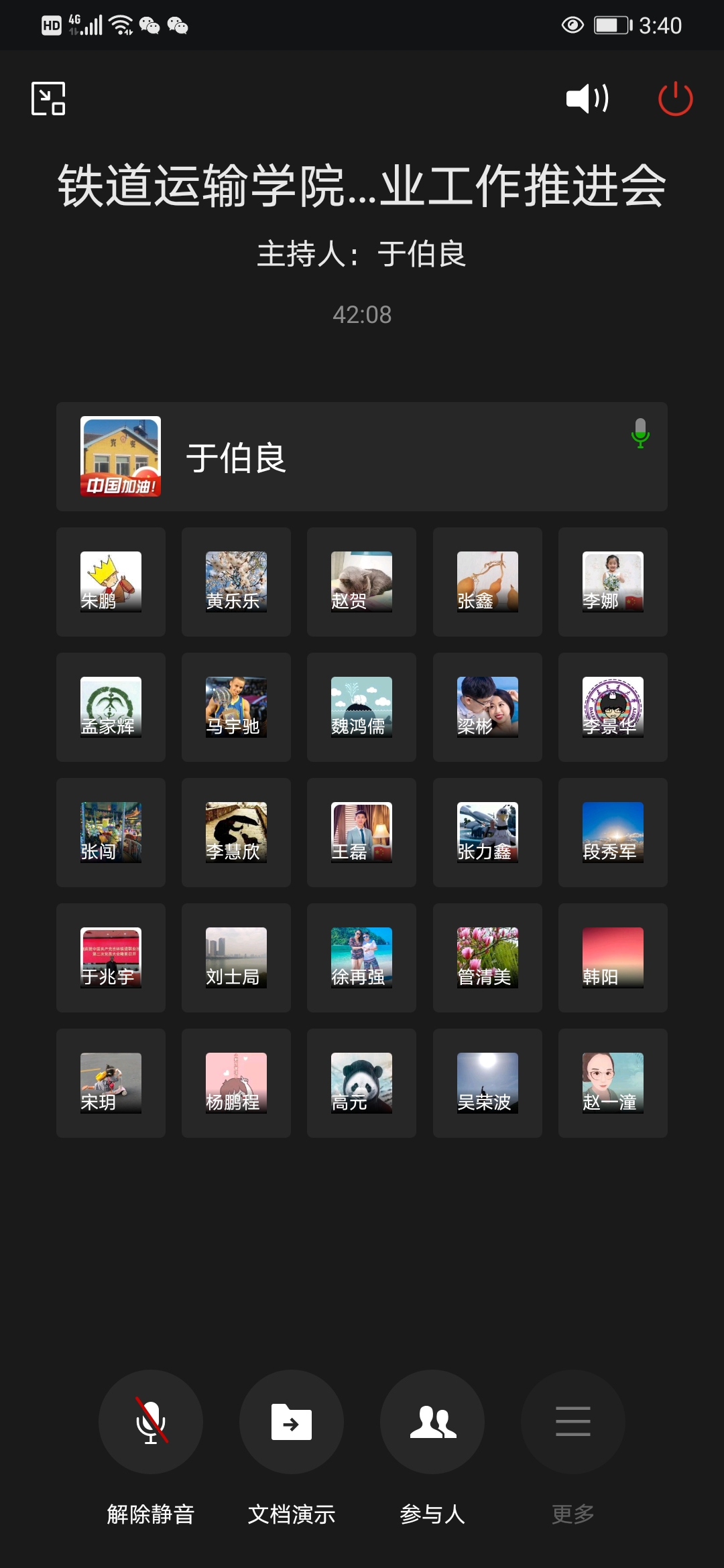Select participant tile 孟家辉
724x1568 pixels.
tap(111, 707)
